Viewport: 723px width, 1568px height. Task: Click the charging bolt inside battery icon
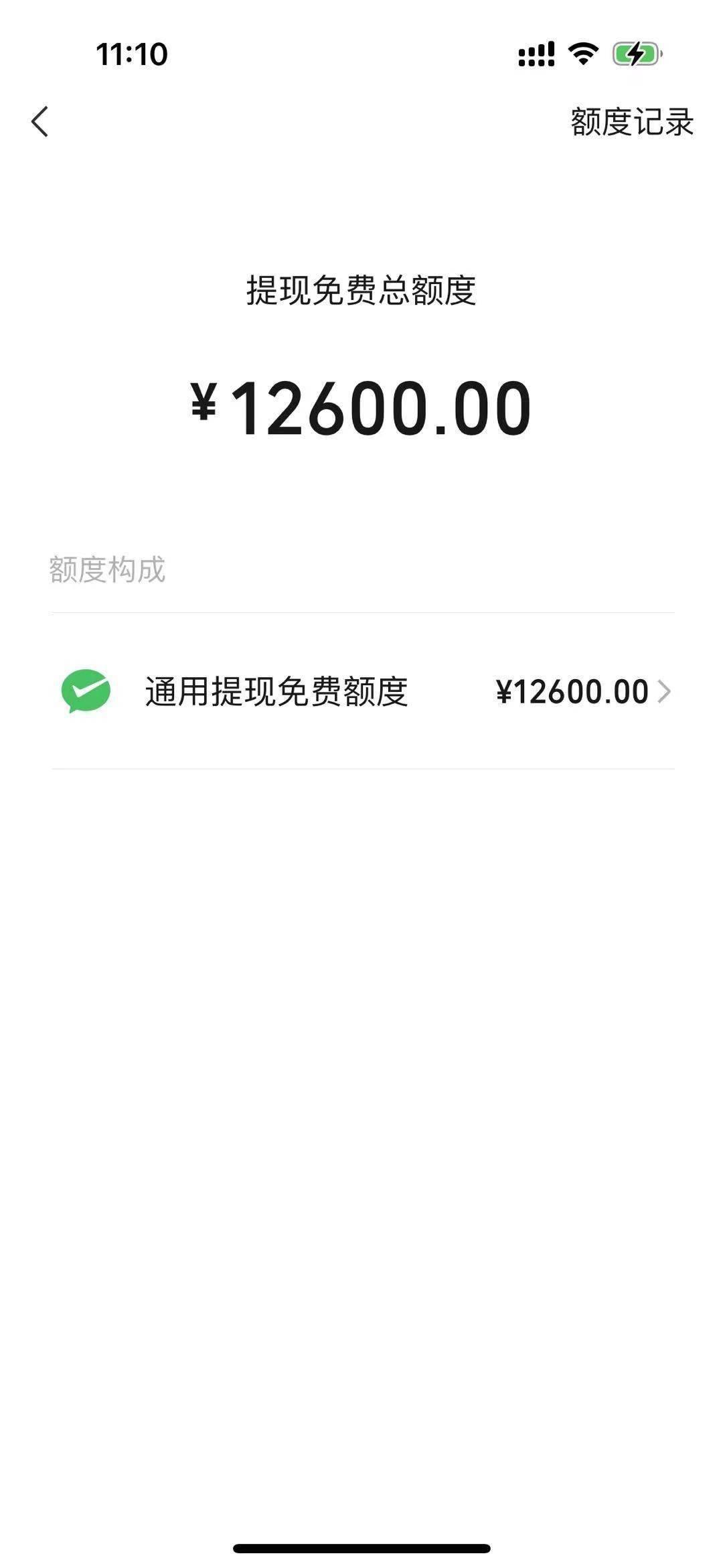[636, 55]
